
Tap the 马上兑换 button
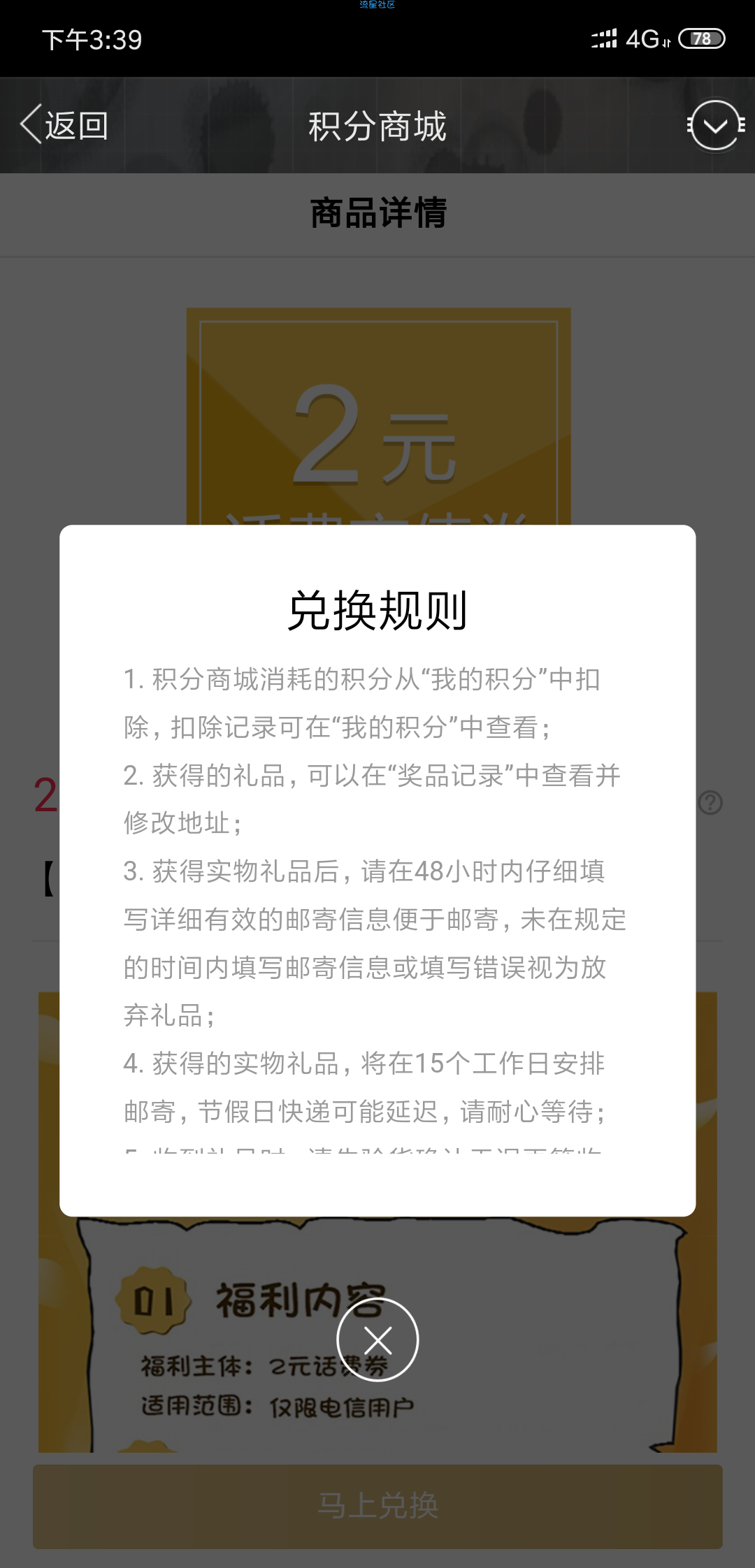377,1506
